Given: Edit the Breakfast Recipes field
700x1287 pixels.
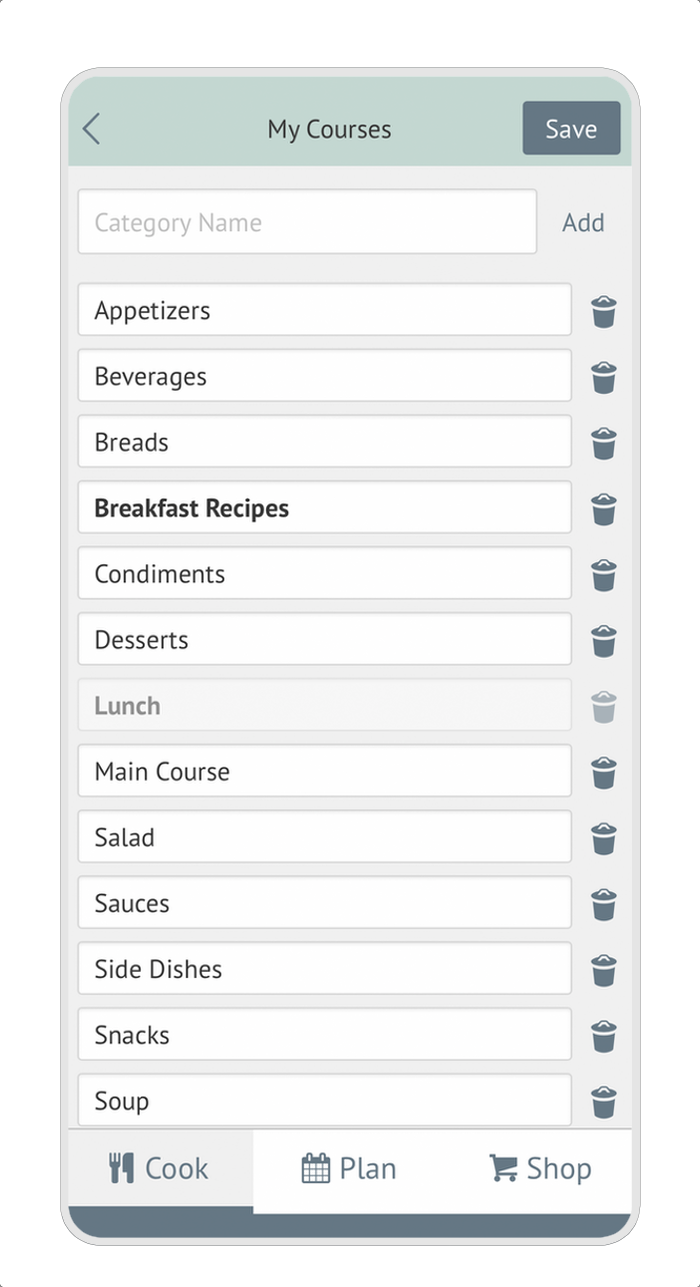Looking at the screenshot, I should coord(324,508).
